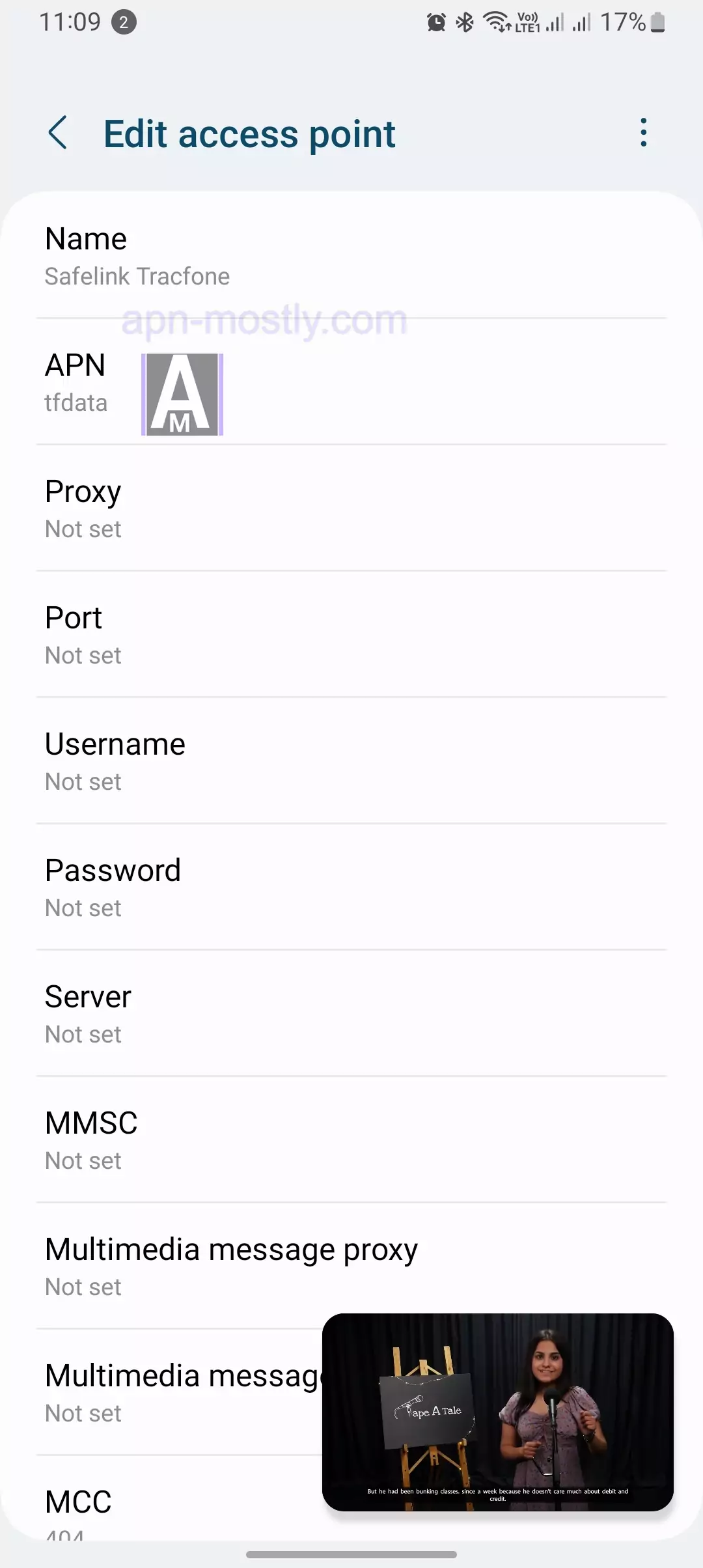
Task: Open the Proxy setting
Action: click(351, 509)
